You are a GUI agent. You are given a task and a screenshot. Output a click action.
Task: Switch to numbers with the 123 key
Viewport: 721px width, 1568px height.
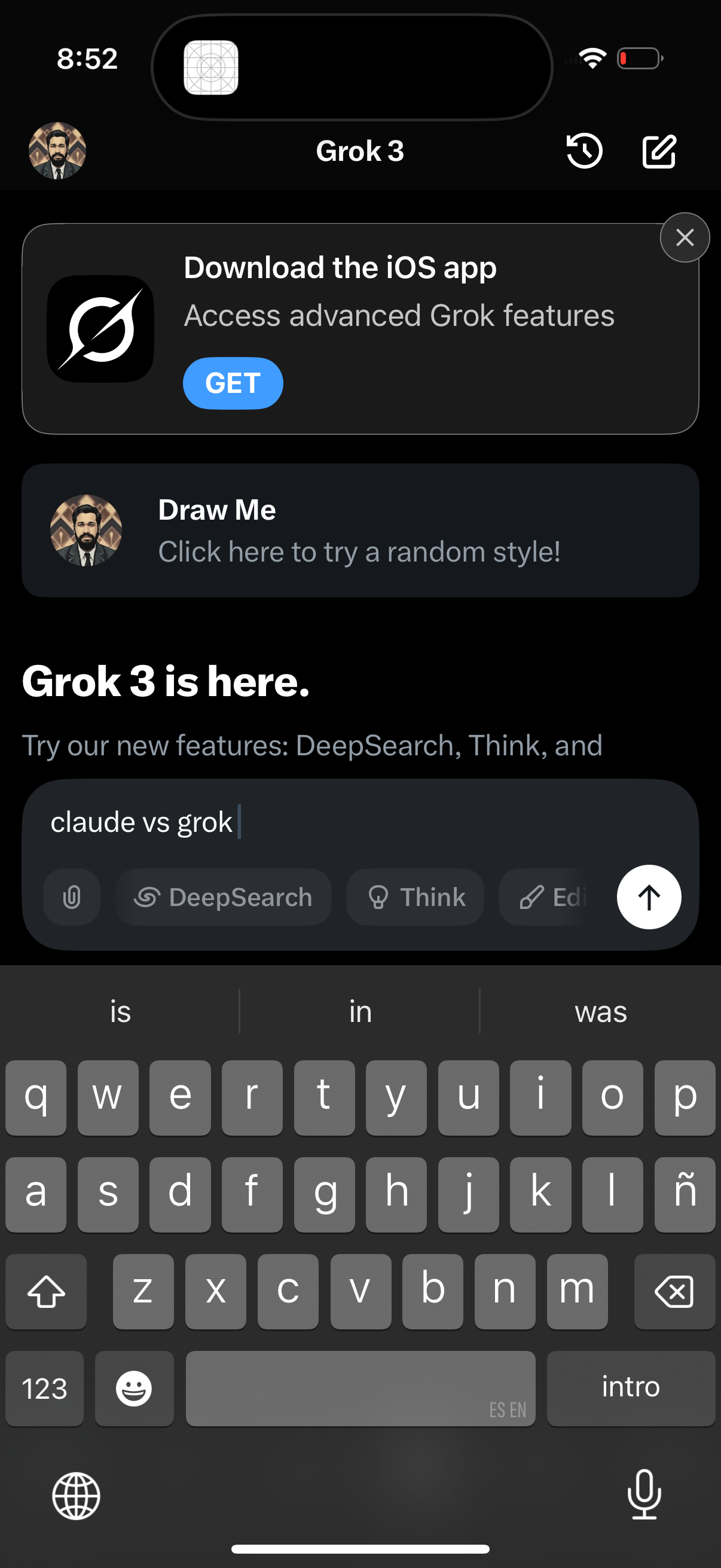point(44,1388)
